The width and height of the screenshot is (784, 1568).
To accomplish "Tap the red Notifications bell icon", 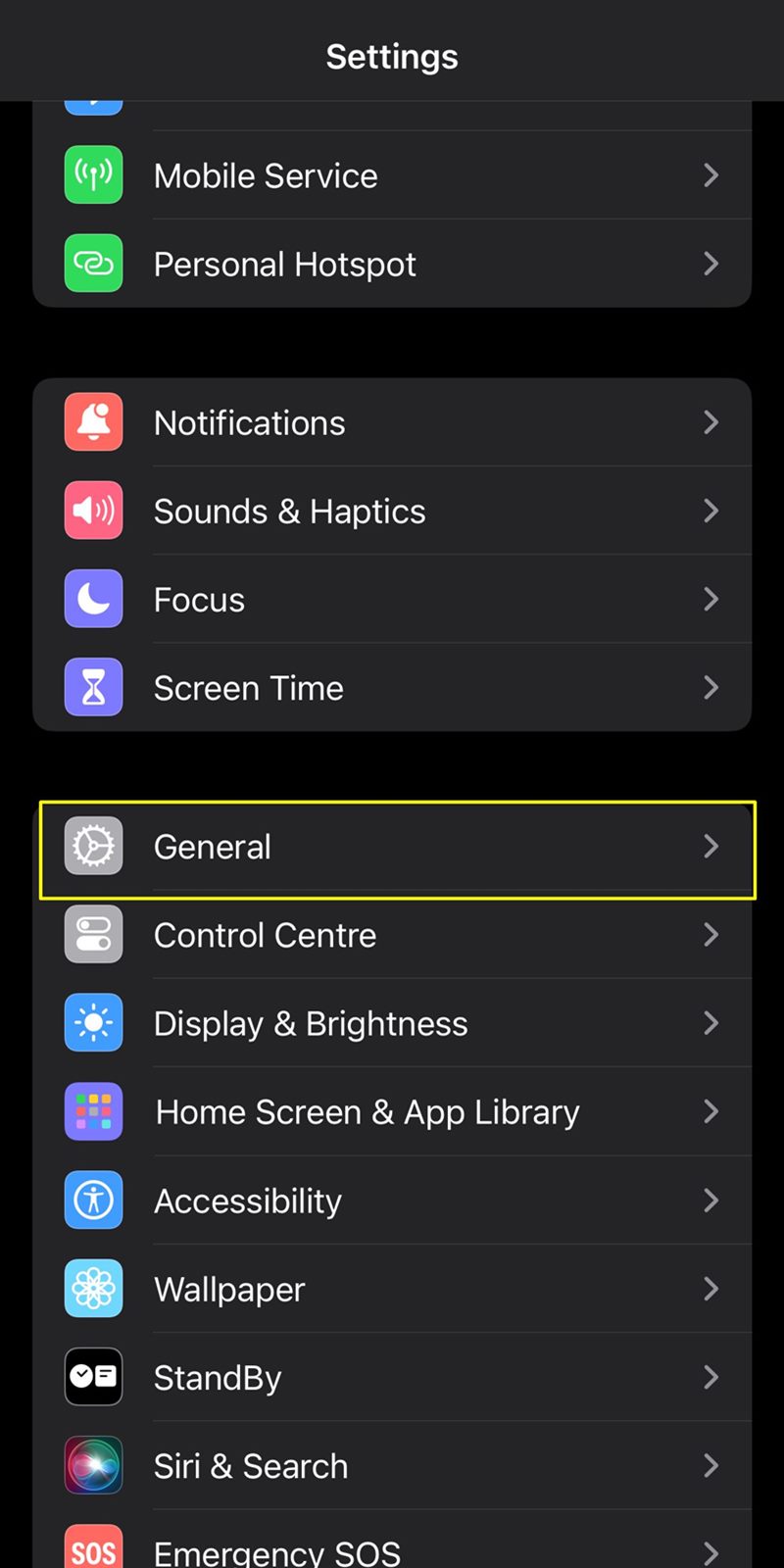I will click(93, 421).
